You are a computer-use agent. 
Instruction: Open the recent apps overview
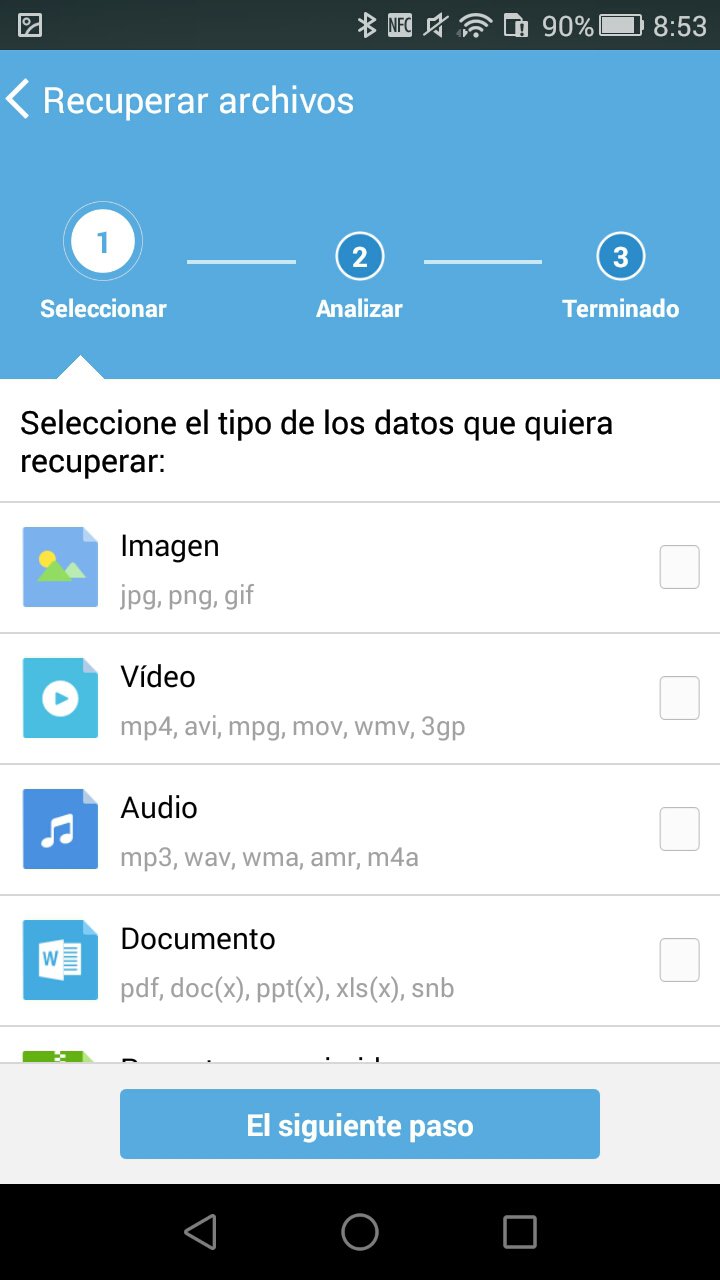click(x=520, y=1232)
